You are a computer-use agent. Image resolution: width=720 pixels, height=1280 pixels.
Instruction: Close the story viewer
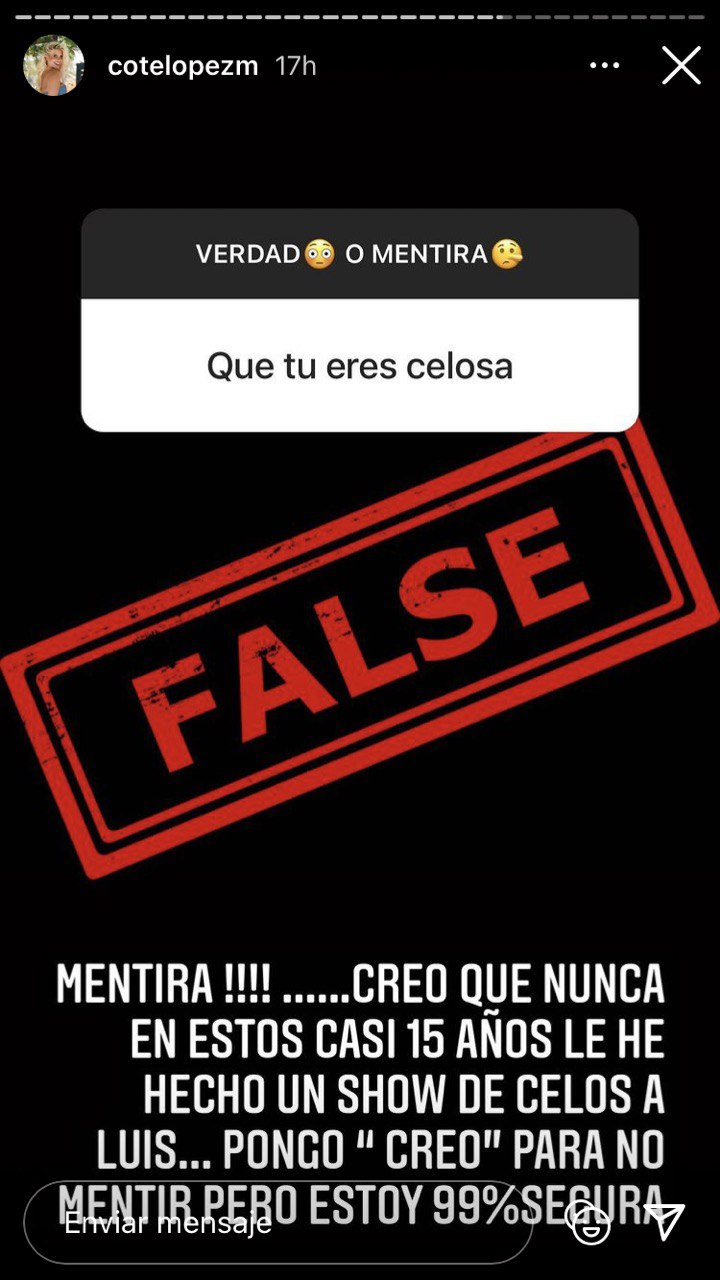(681, 66)
